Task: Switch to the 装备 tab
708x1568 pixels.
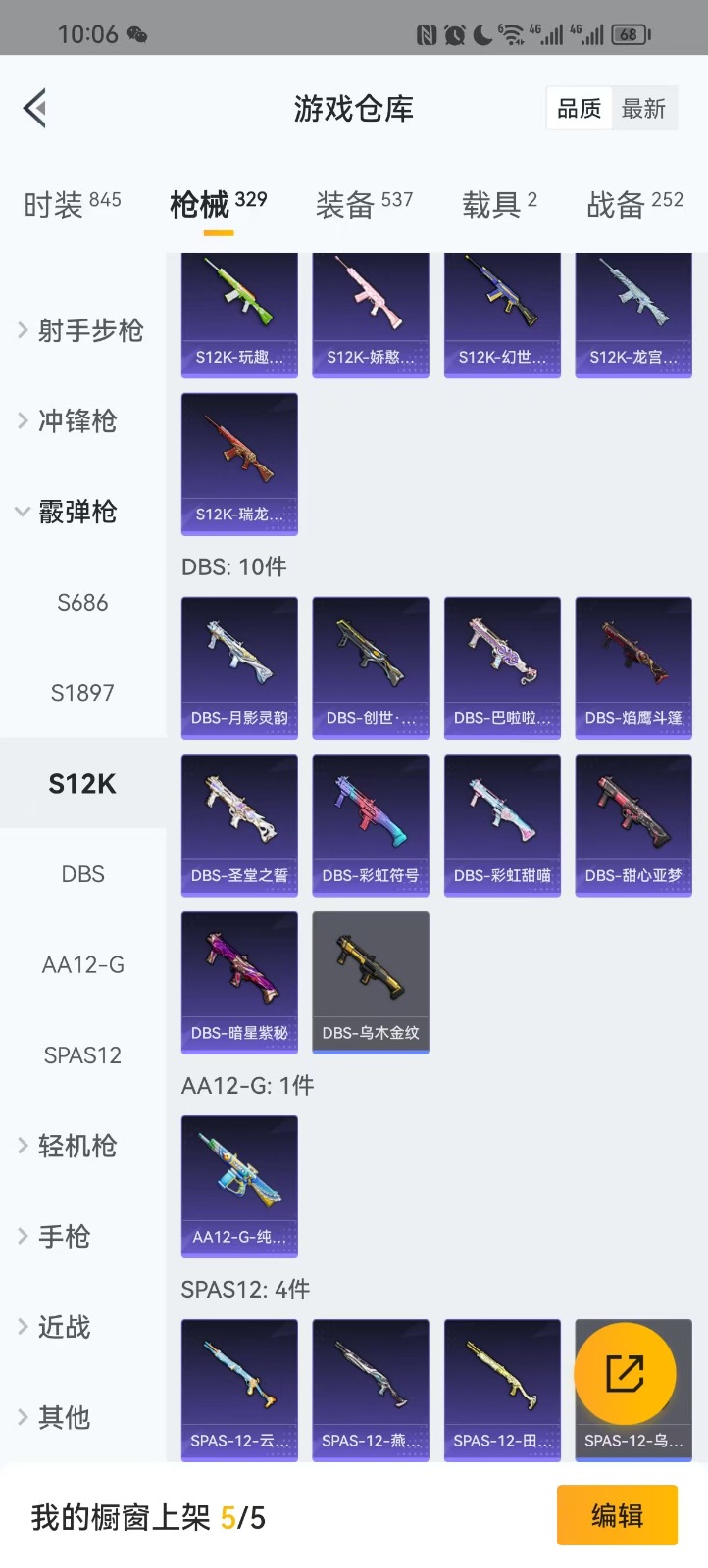Action: click(364, 204)
